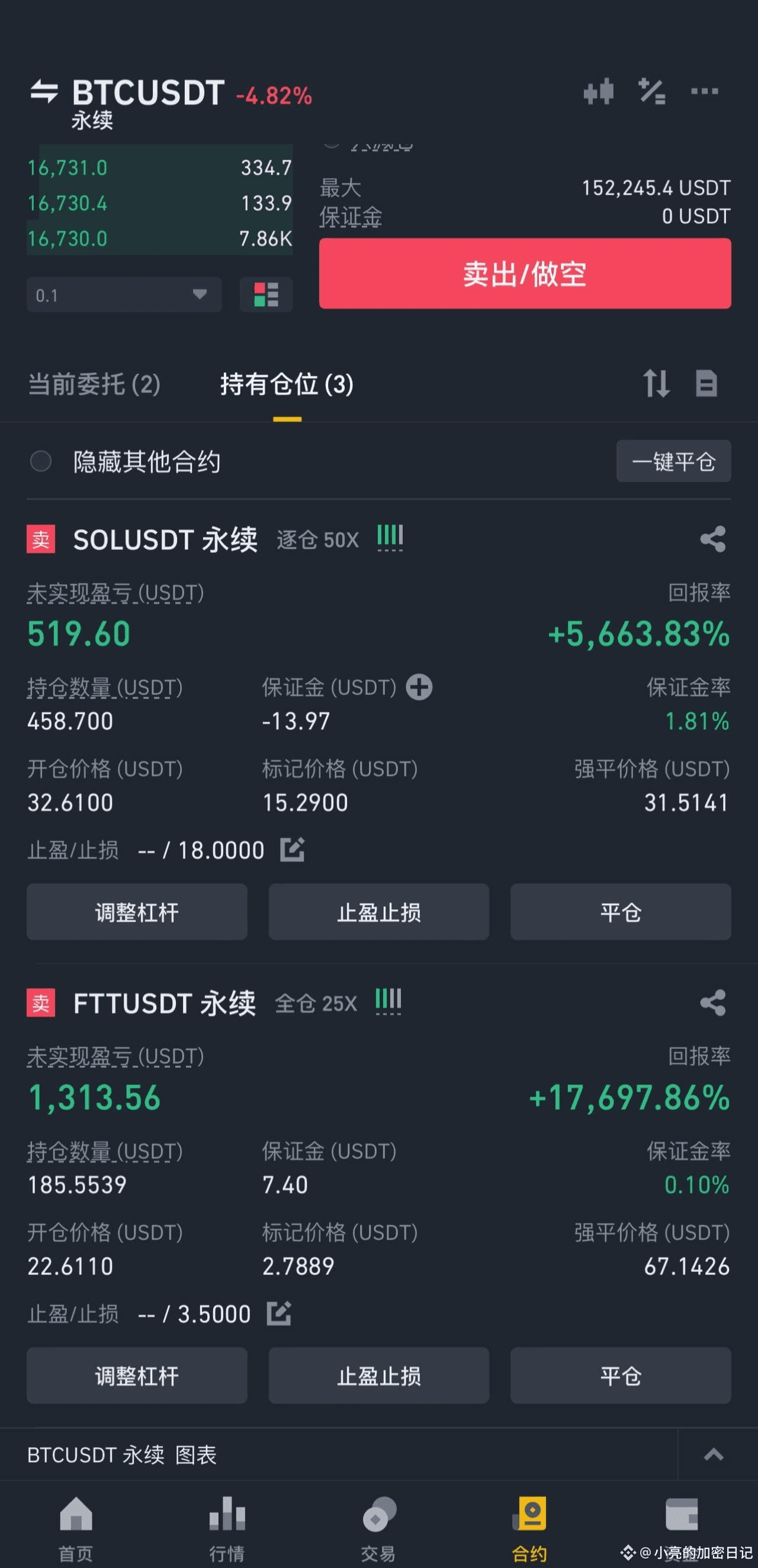Open the order history document icon

click(706, 384)
